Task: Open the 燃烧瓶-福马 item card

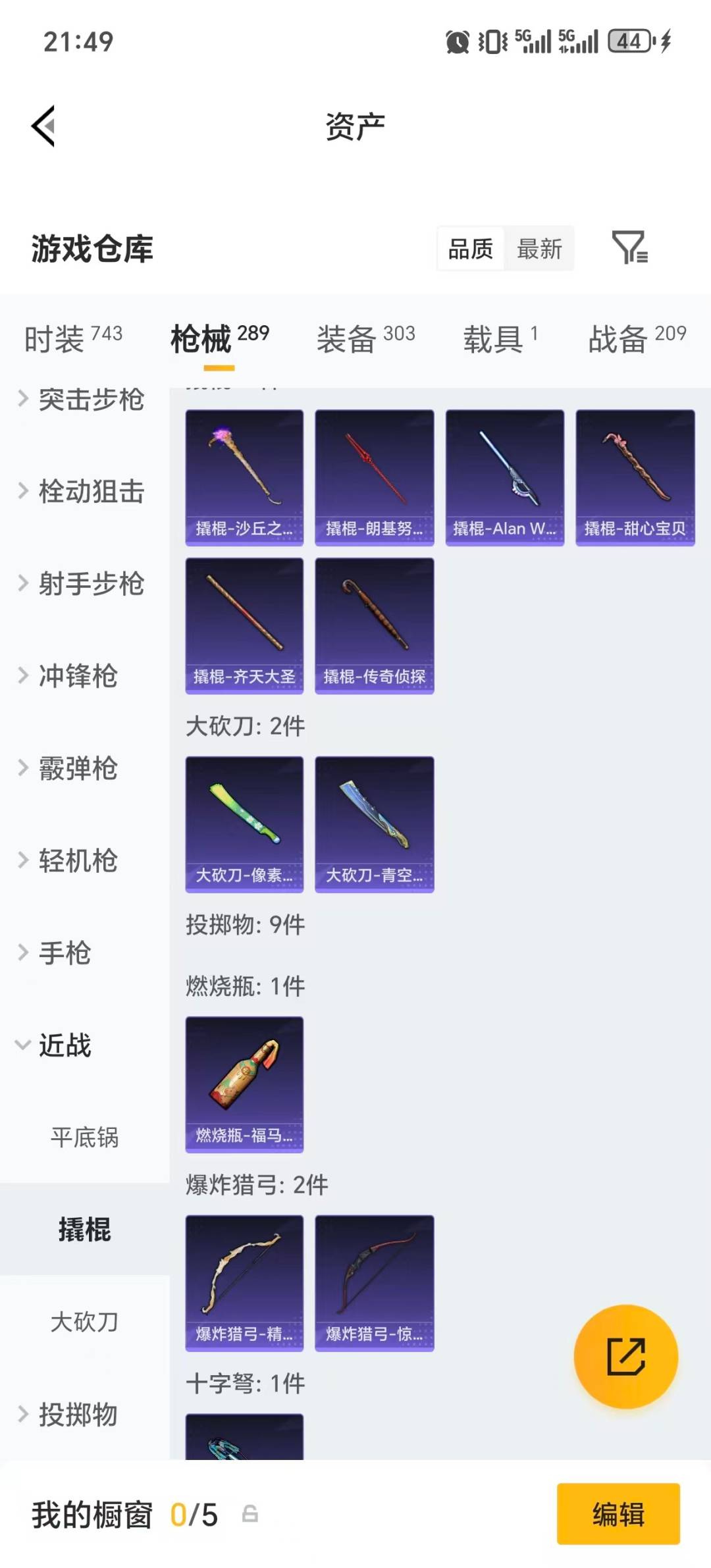Action: [x=244, y=1086]
